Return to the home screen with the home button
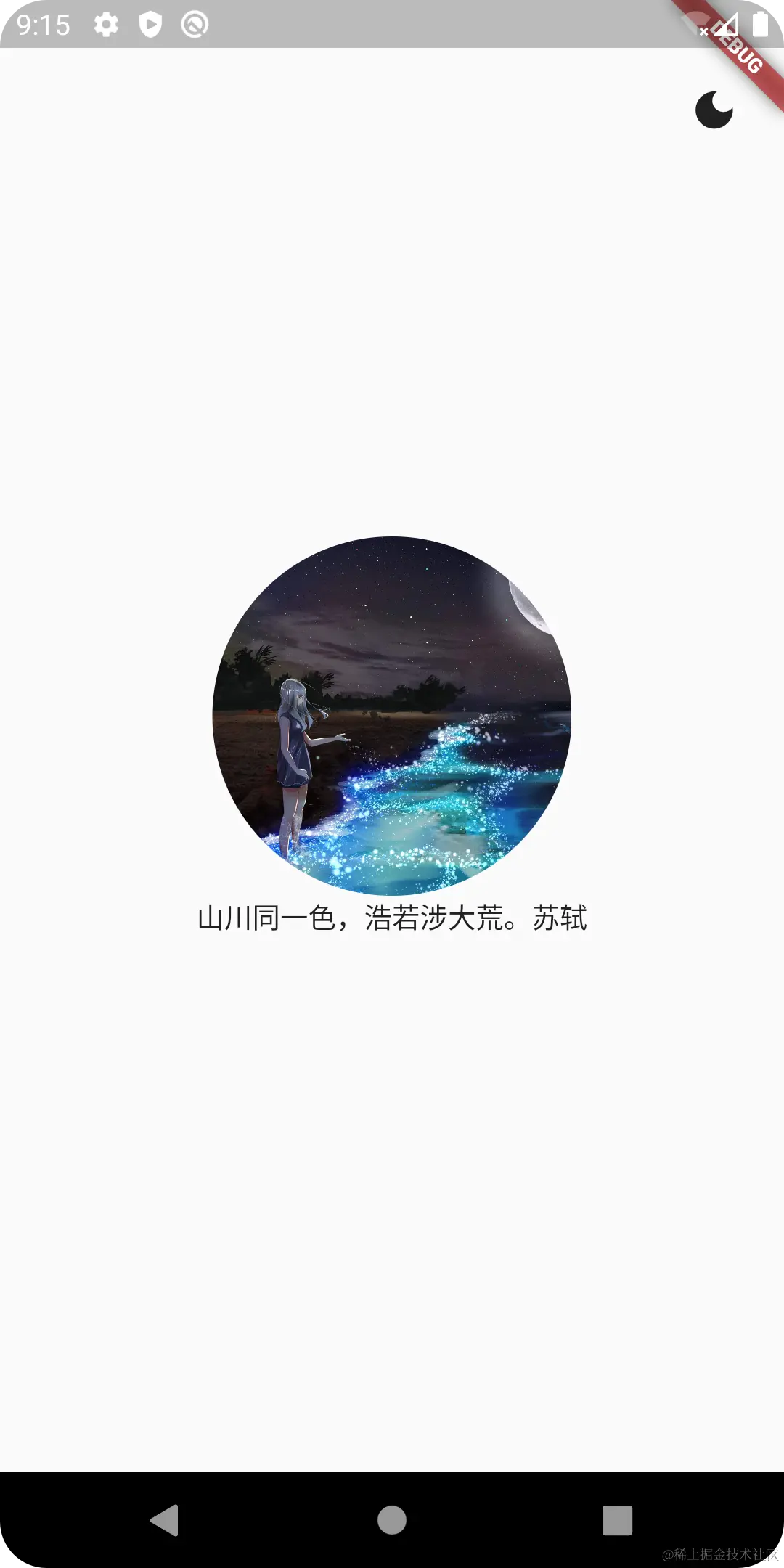This screenshot has height=1568, width=784. [392, 1519]
